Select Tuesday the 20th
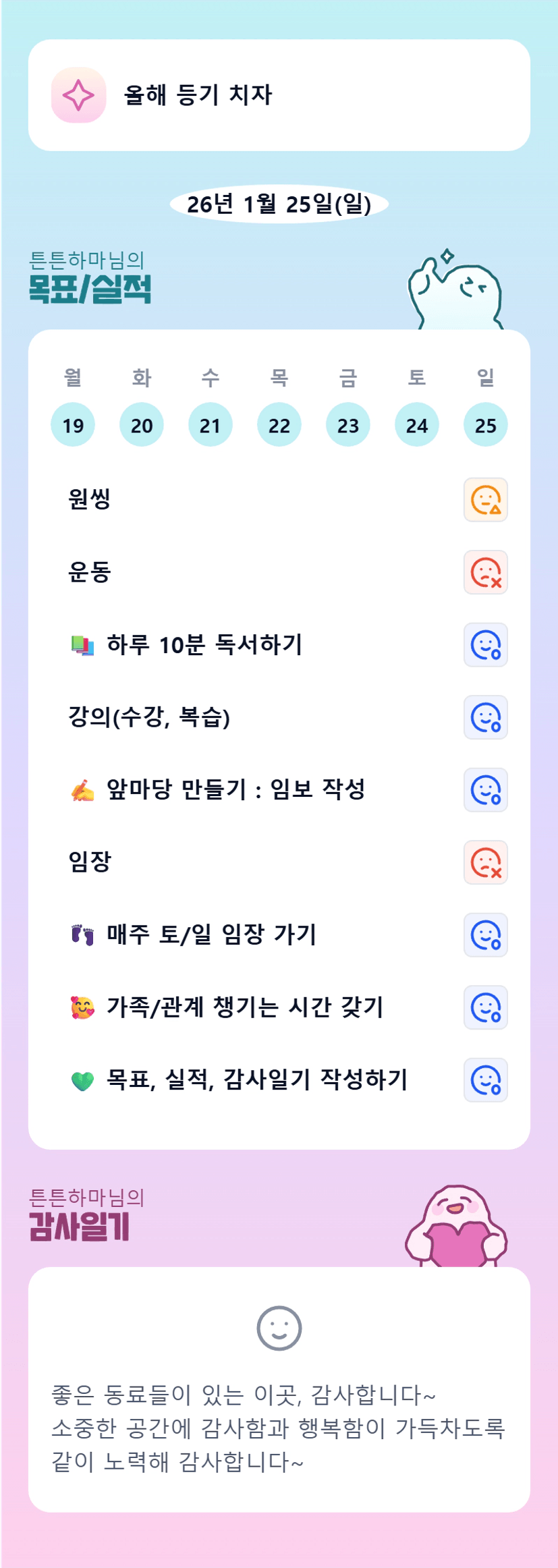This screenshot has width=558, height=1568. click(x=142, y=425)
